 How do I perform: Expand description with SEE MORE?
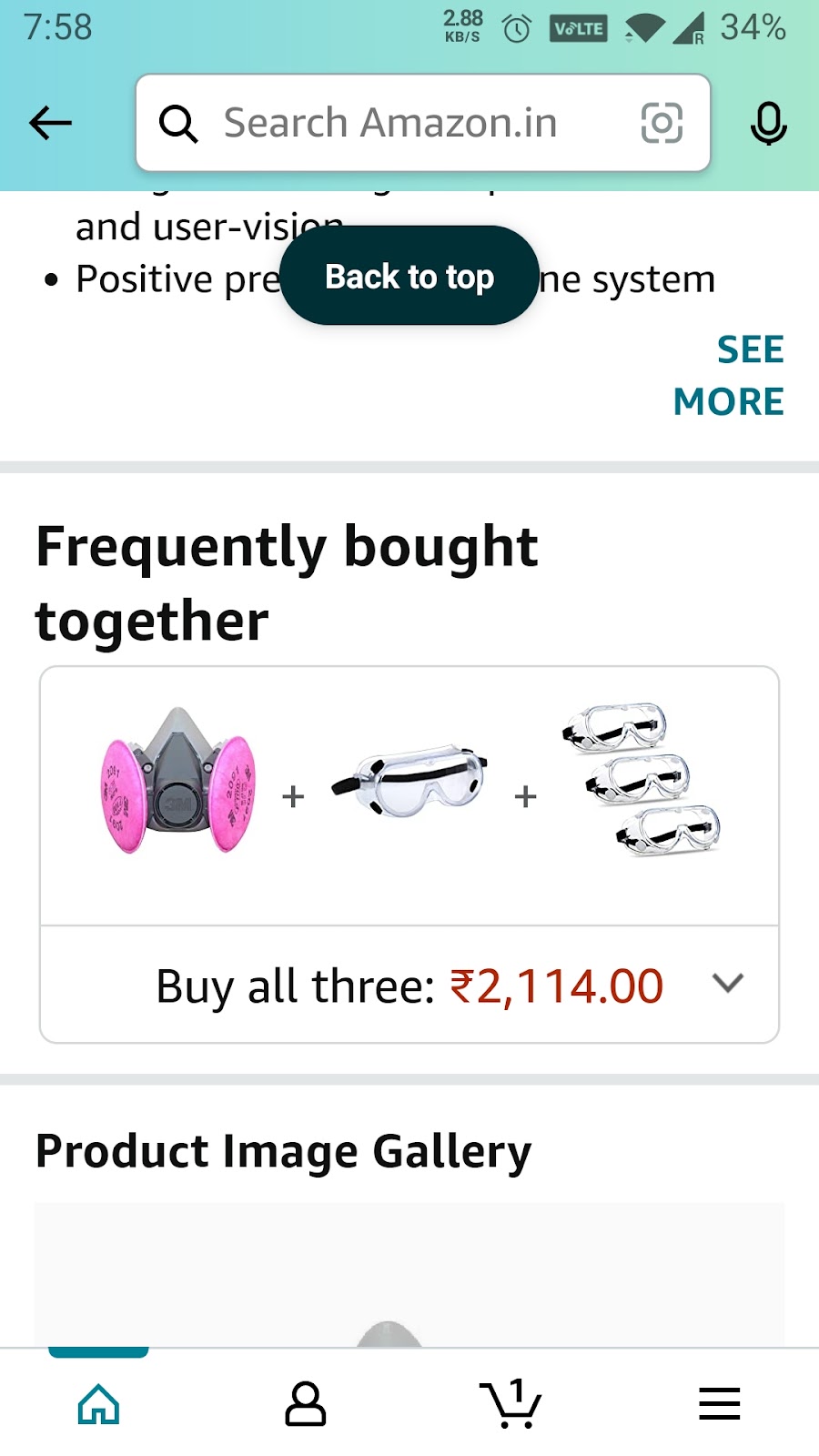729,375
